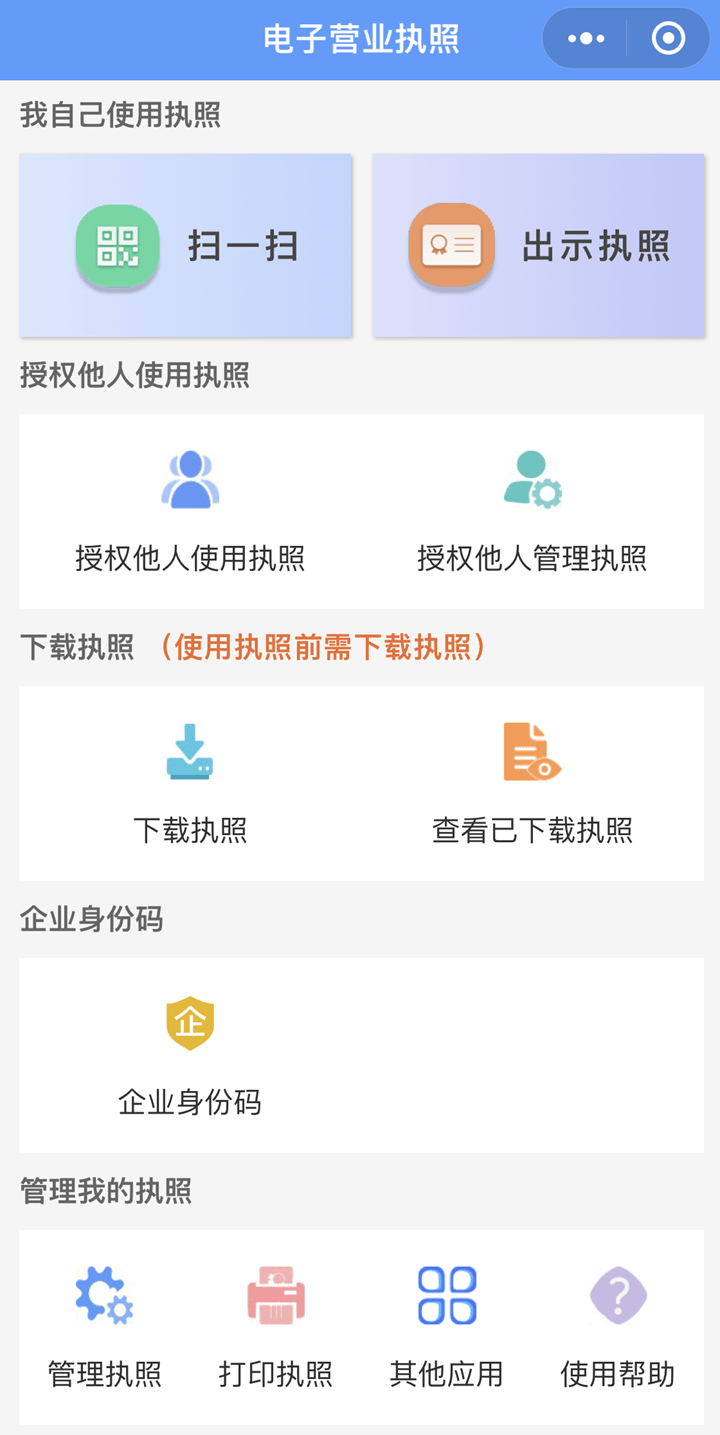The image size is (720, 1435).
Task: Select the 授权他人使用执照 people icon
Action: click(190, 479)
